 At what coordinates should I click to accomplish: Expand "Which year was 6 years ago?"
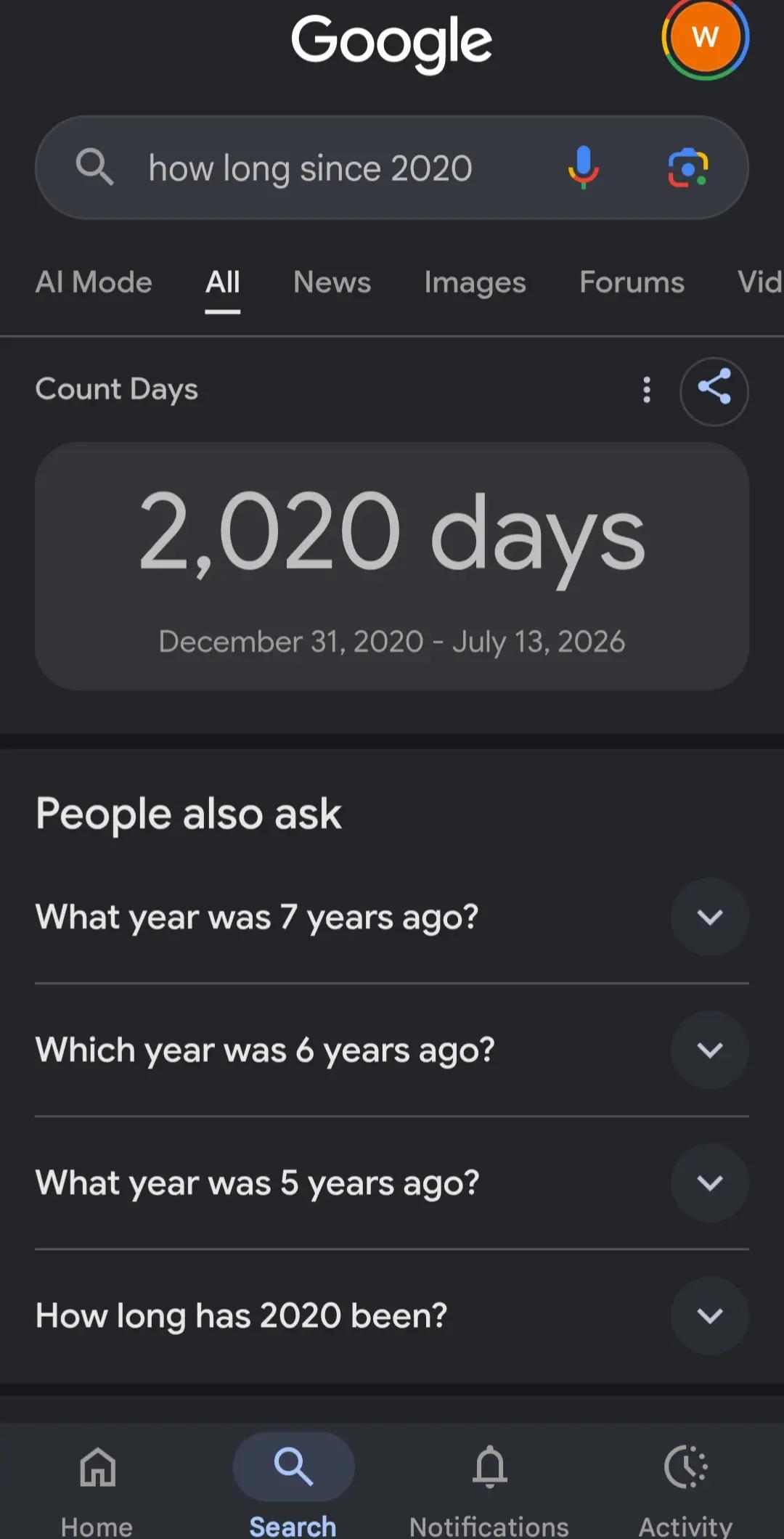(392, 1050)
